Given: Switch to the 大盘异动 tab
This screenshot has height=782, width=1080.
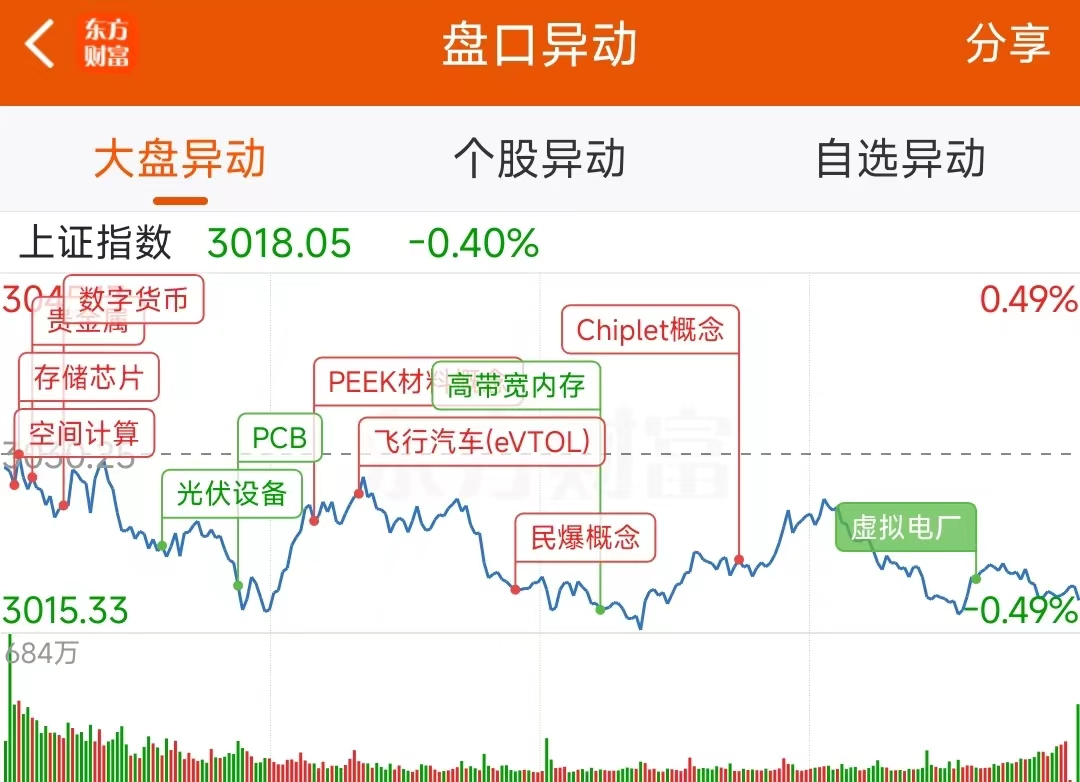Looking at the screenshot, I should (x=180, y=159).
